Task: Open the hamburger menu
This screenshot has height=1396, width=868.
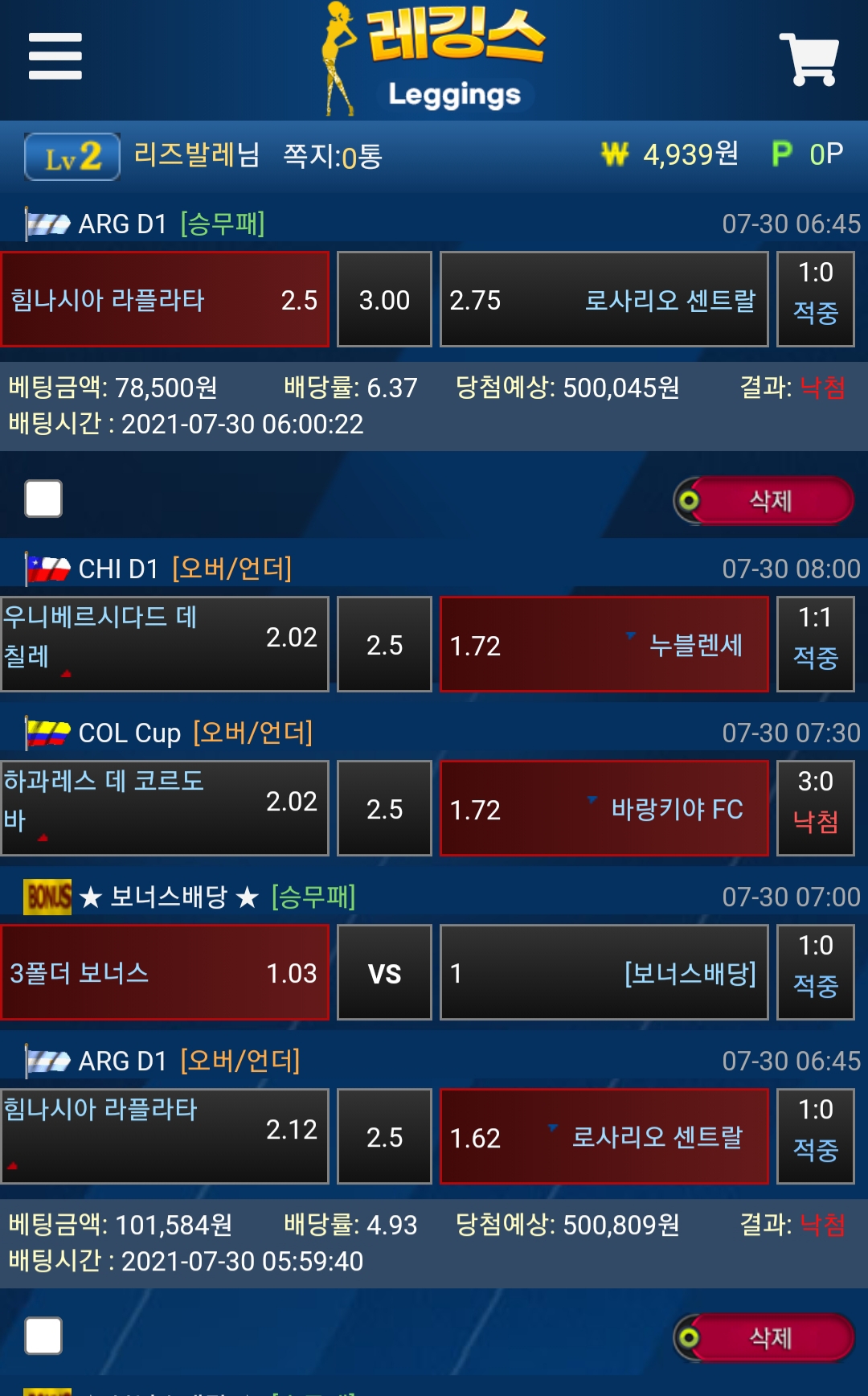Action: click(x=55, y=56)
